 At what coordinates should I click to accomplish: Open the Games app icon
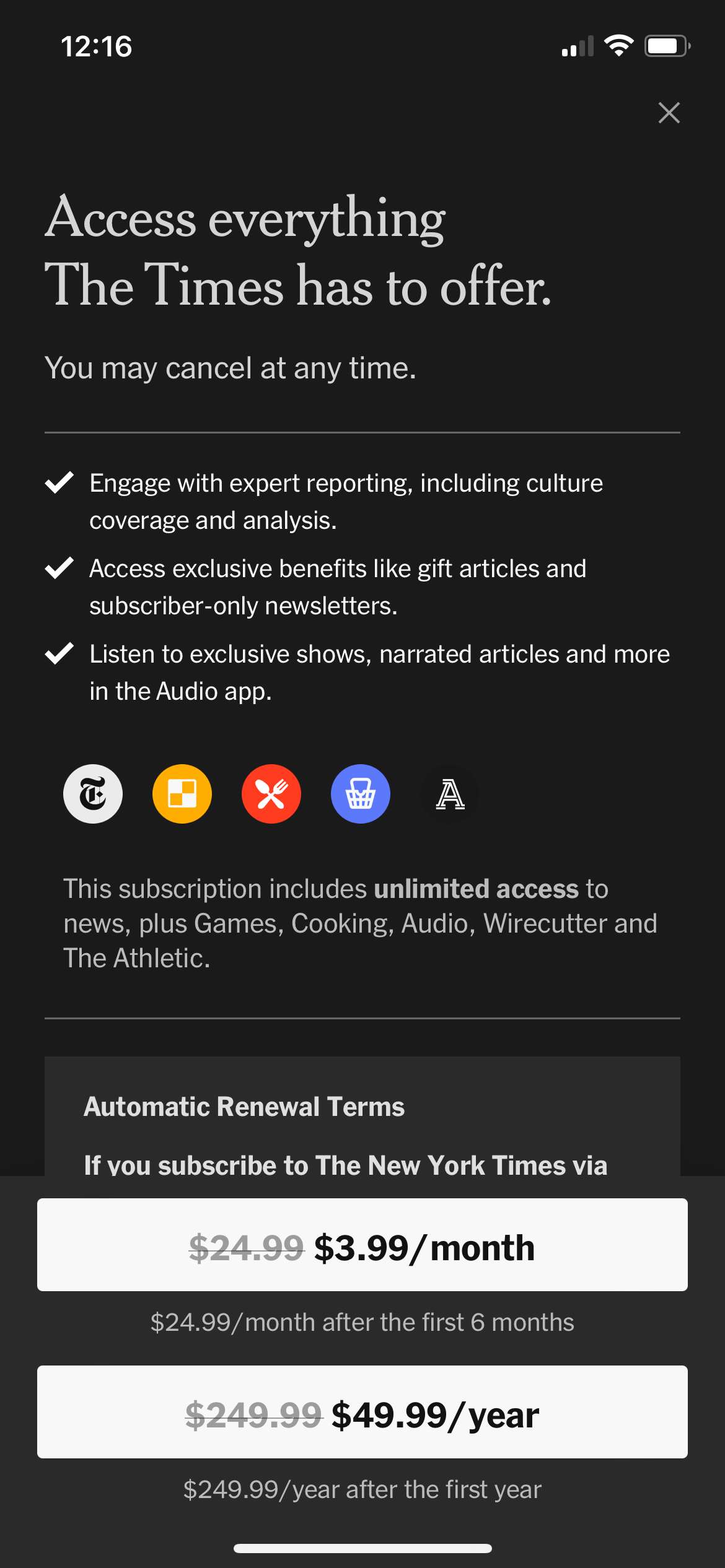coord(182,793)
